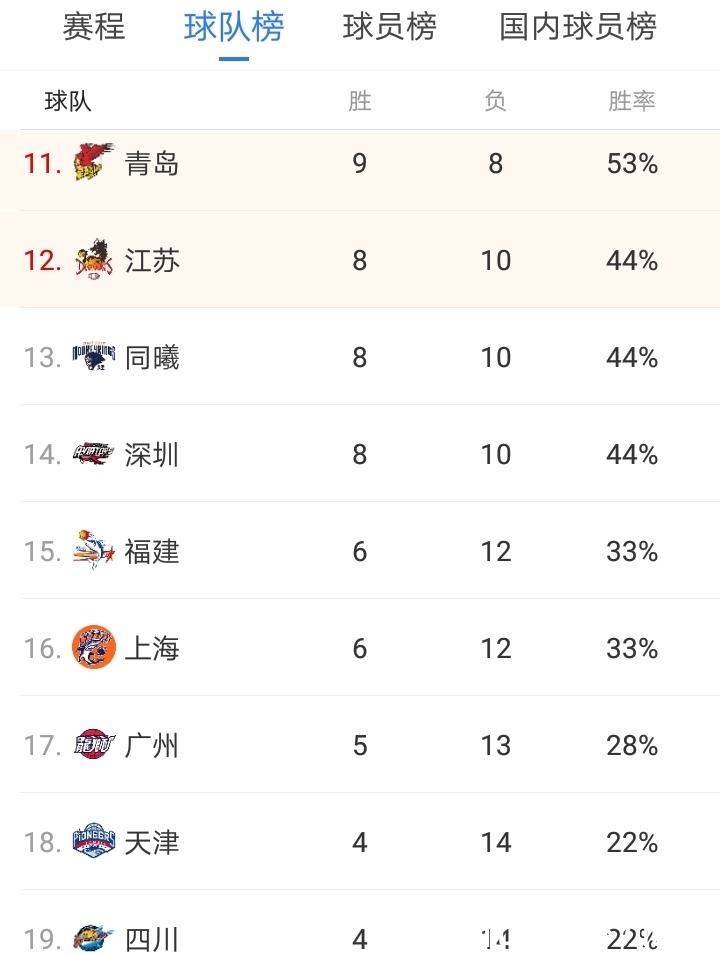
Task: Click the 福建 team logo icon
Action: coord(92,551)
